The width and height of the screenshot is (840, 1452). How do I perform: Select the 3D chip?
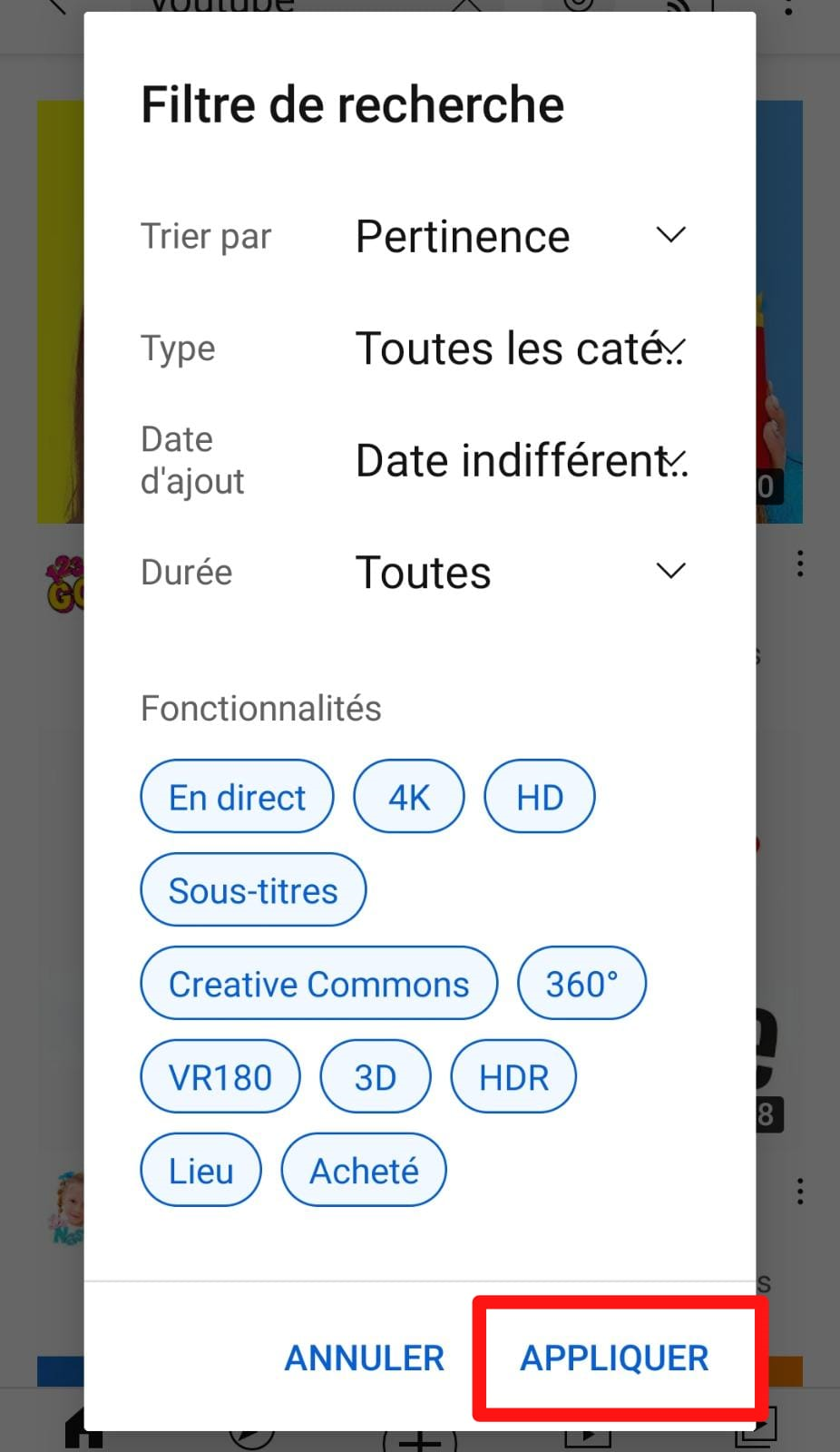[x=375, y=1077]
